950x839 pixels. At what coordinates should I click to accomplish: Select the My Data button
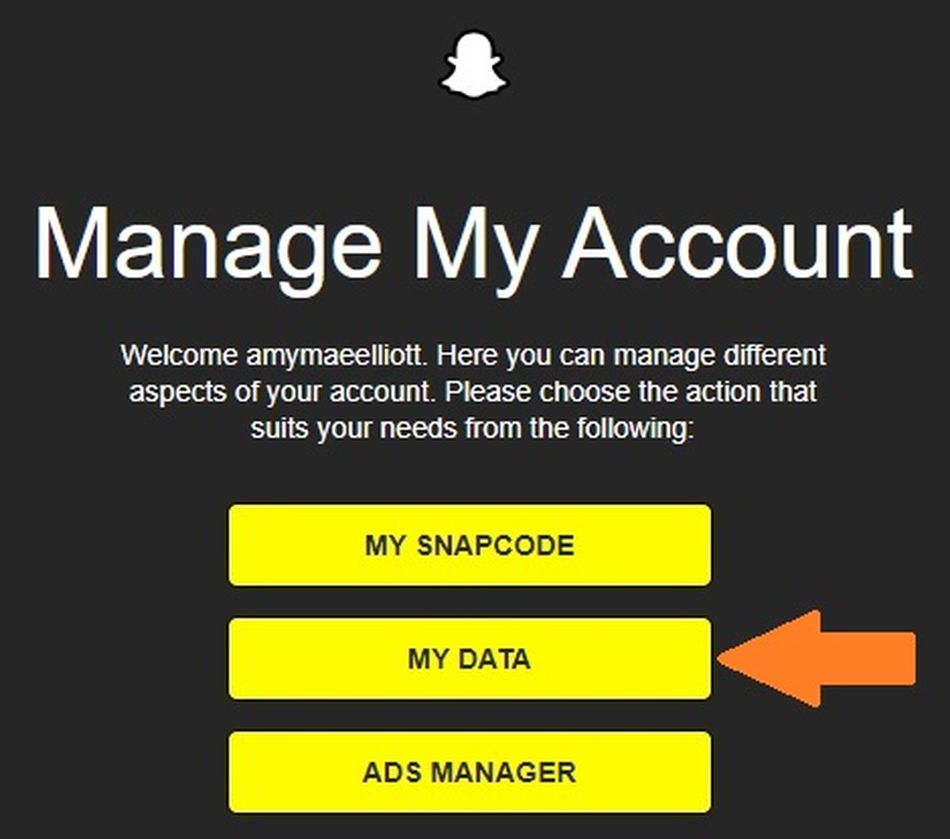click(x=469, y=659)
